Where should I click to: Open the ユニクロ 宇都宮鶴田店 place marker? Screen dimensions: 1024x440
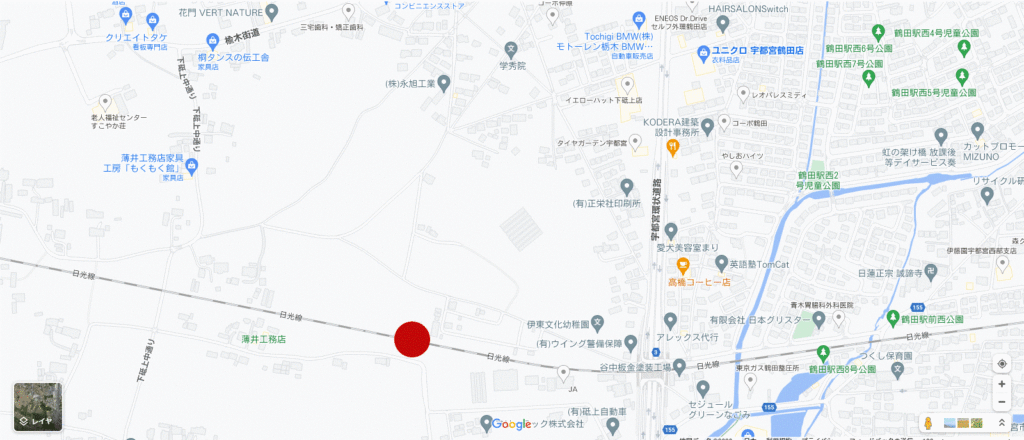703,49
